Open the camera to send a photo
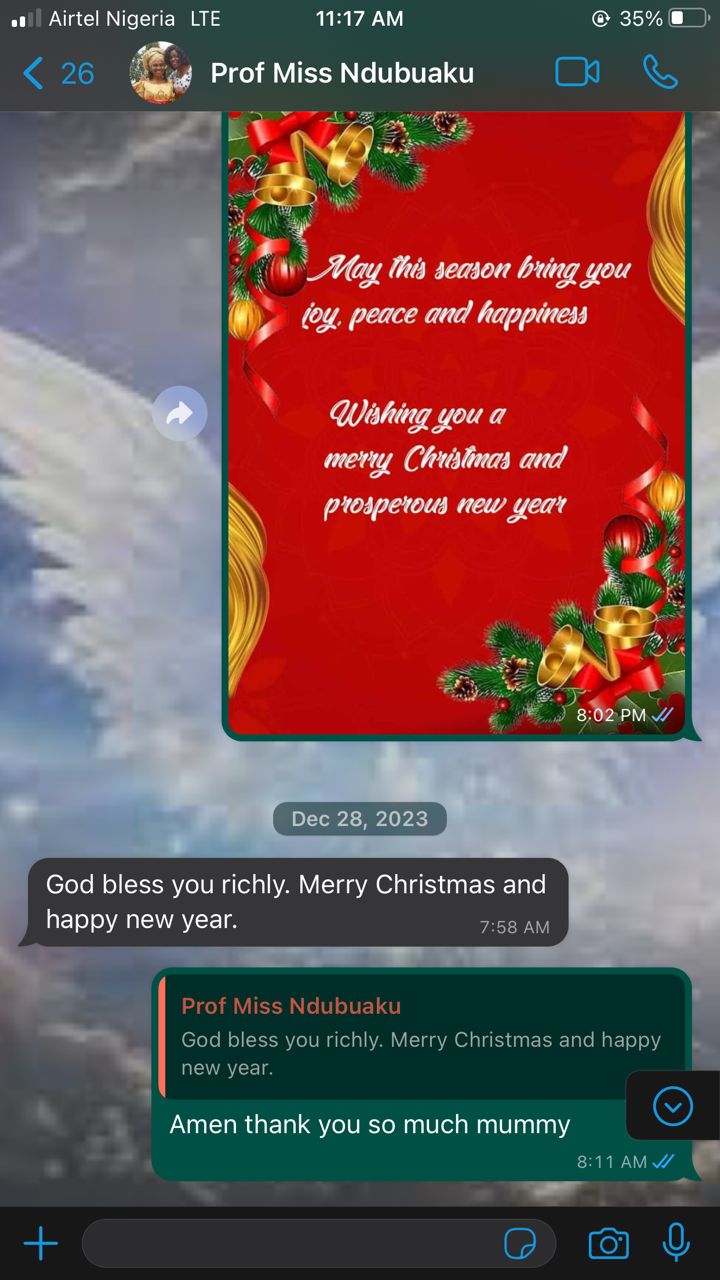 [x=608, y=1244]
